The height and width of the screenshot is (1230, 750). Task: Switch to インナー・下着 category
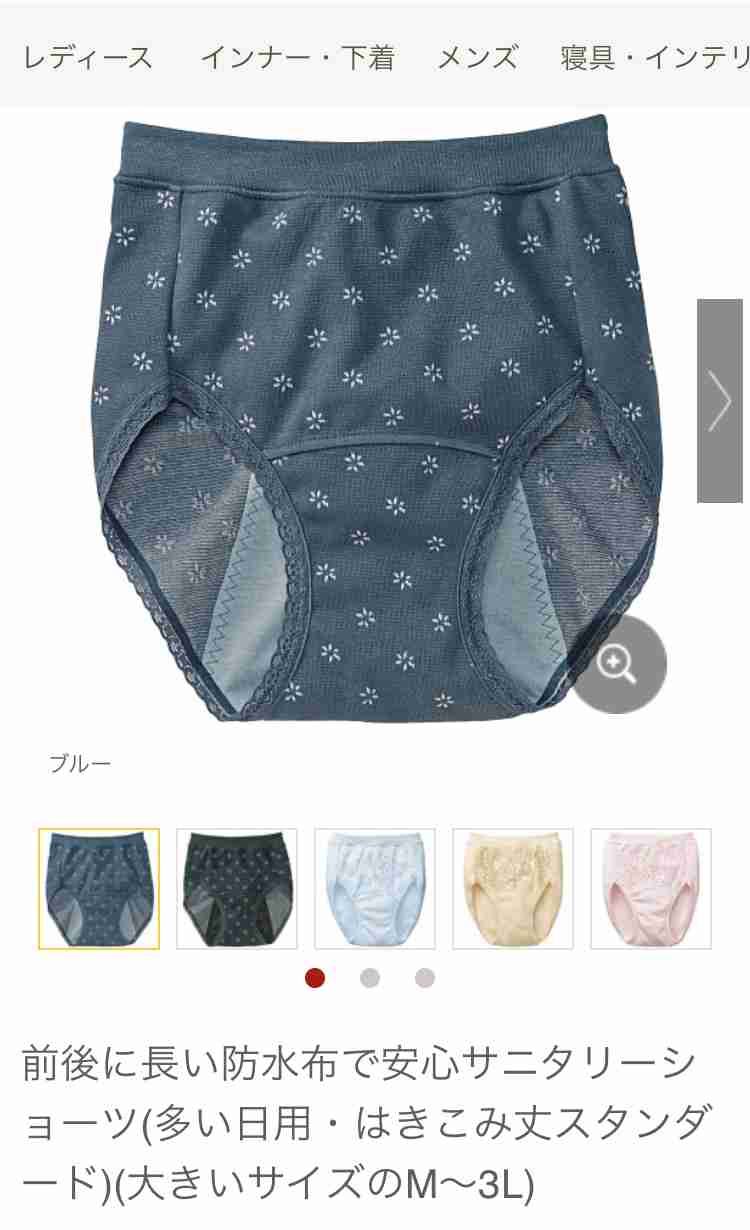point(297,58)
